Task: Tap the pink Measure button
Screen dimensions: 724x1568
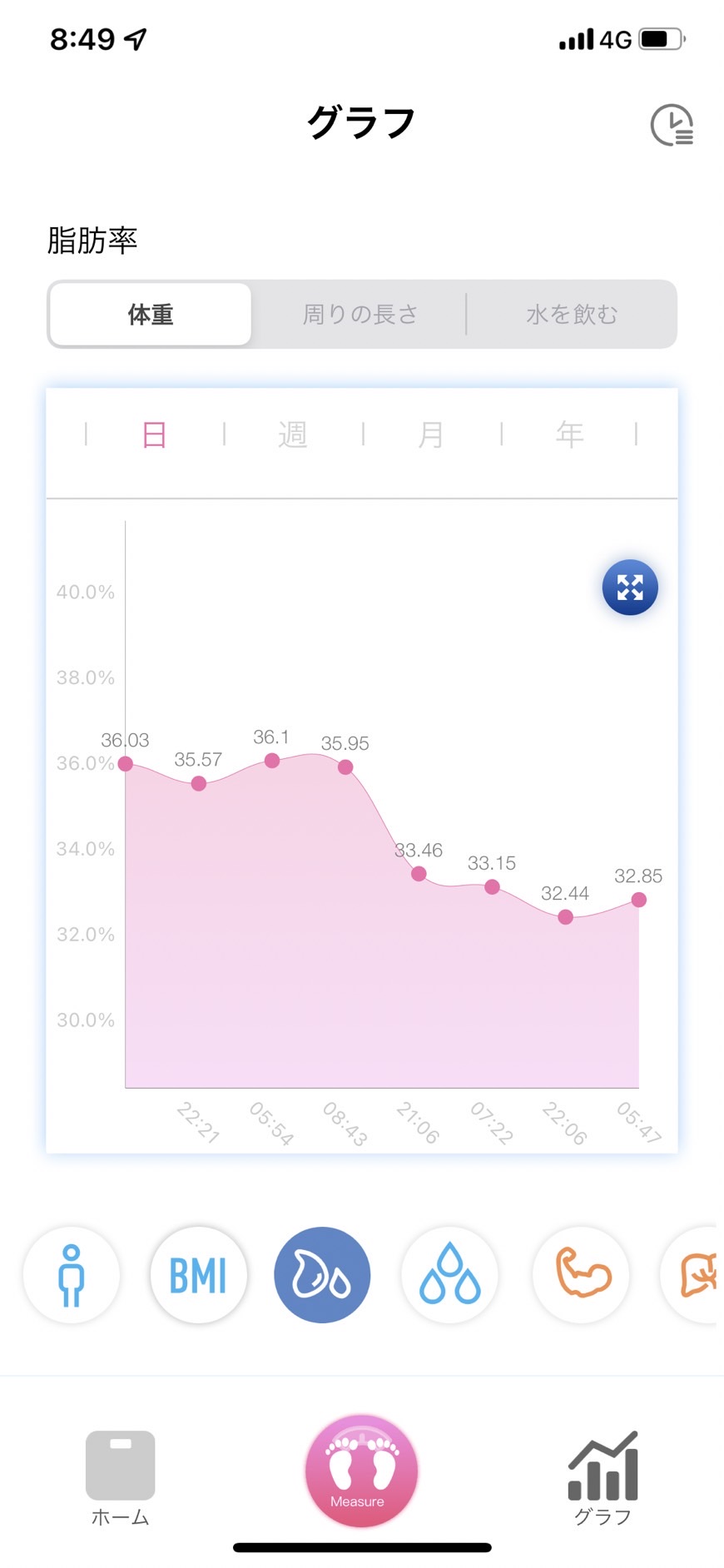Action: coord(361,1471)
